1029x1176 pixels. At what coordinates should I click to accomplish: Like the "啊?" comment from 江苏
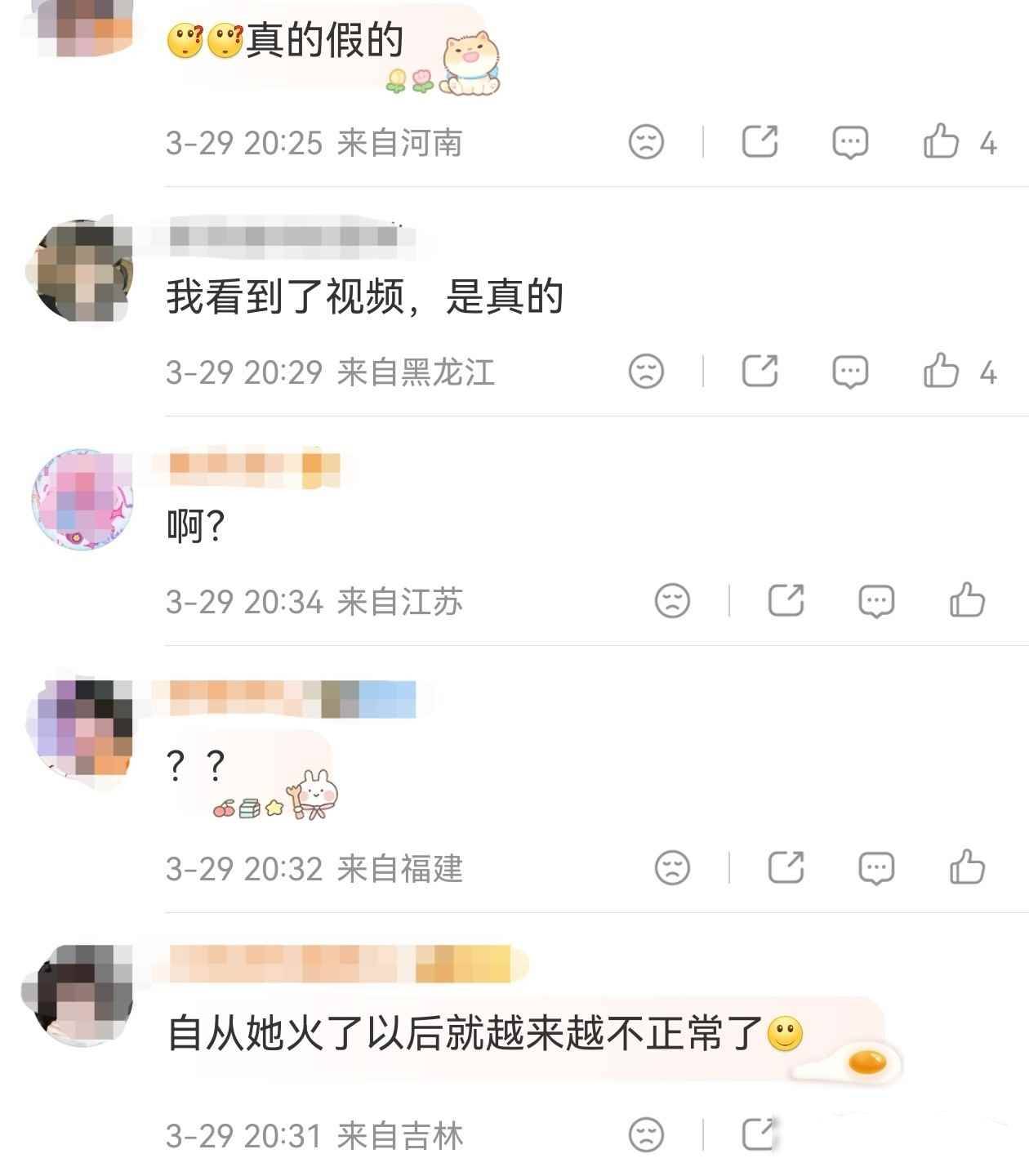tap(967, 601)
